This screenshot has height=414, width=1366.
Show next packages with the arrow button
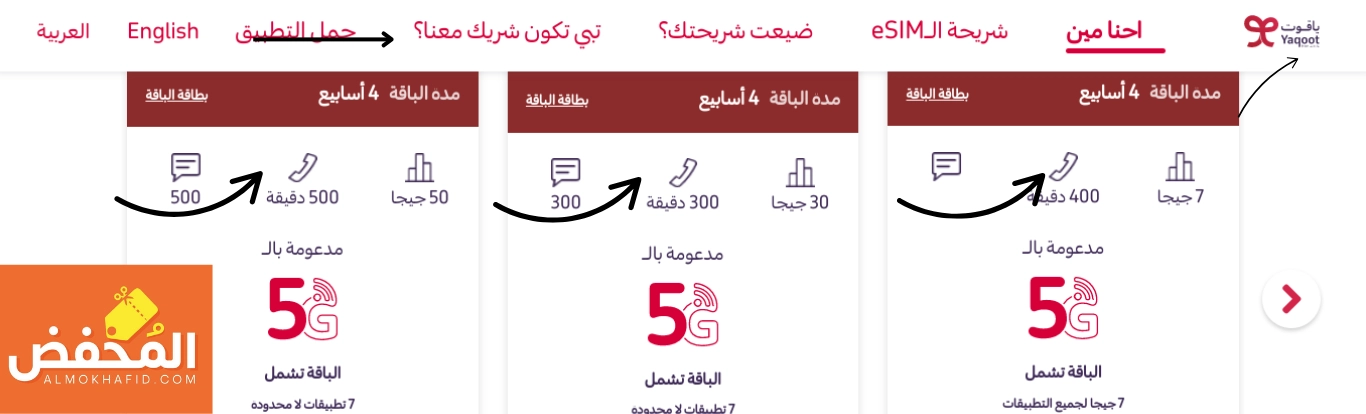click(x=1291, y=299)
